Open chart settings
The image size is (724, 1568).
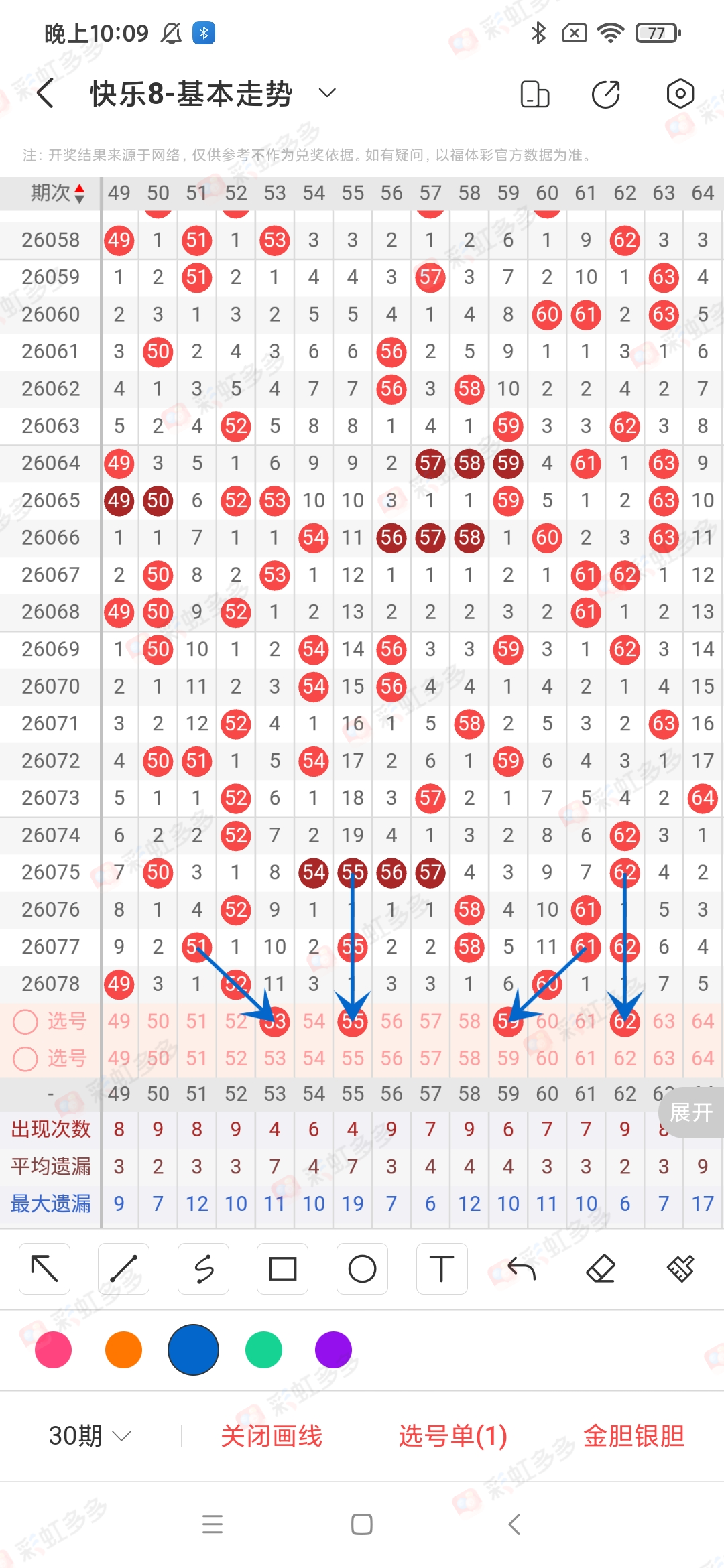coord(680,94)
